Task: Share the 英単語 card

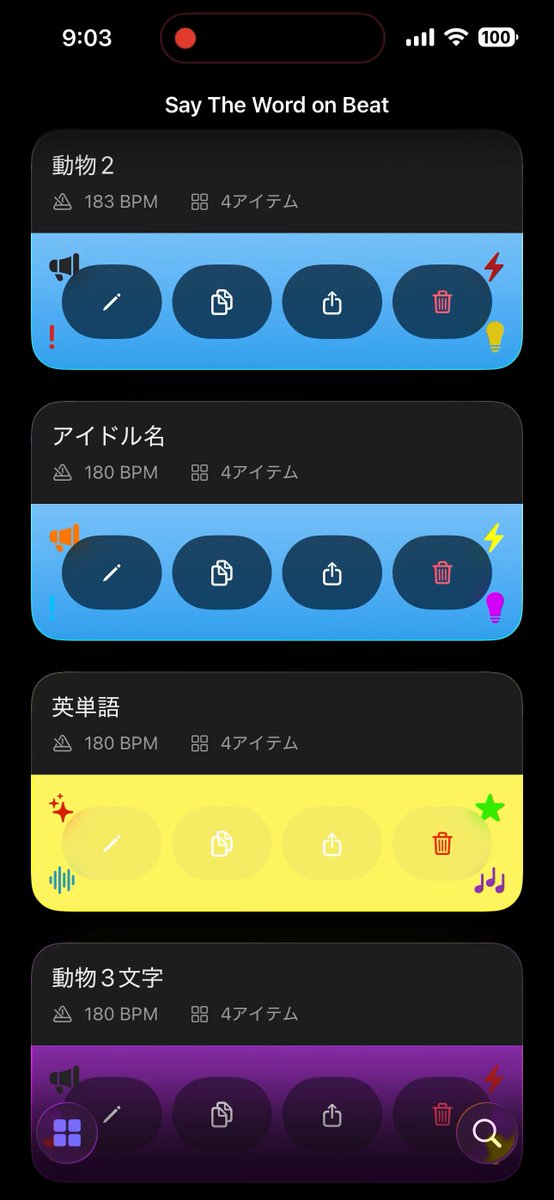Action: point(332,843)
